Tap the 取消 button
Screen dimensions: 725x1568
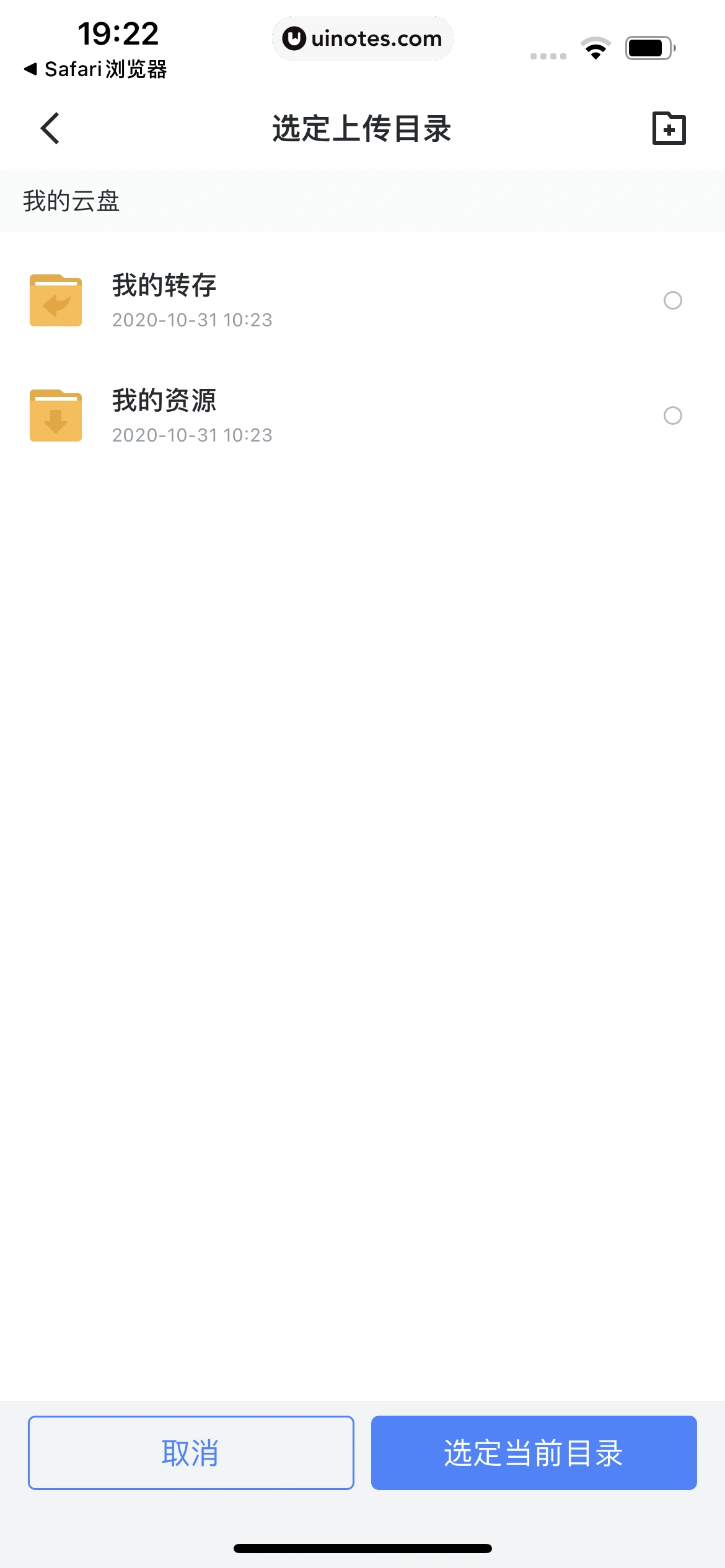click(x=191, y=1452)
